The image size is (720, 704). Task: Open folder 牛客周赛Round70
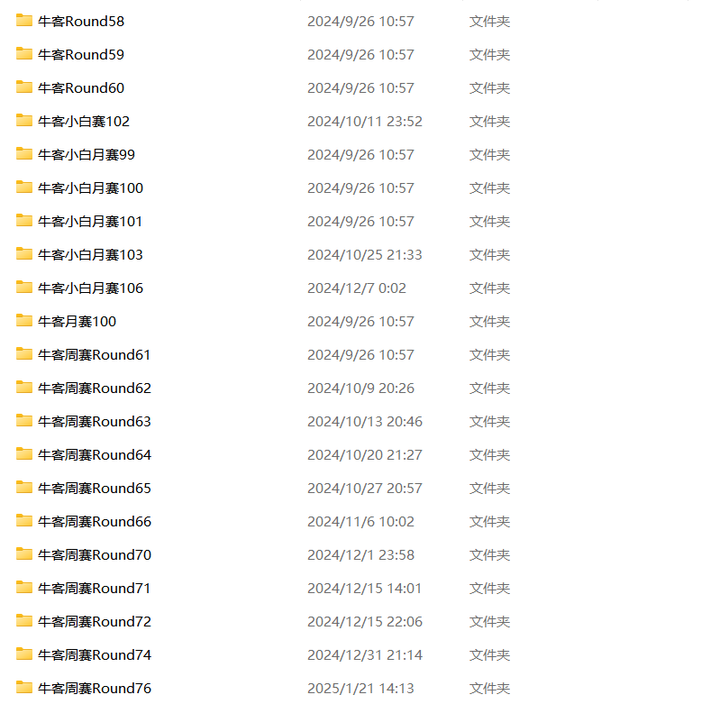pos(94,555)
